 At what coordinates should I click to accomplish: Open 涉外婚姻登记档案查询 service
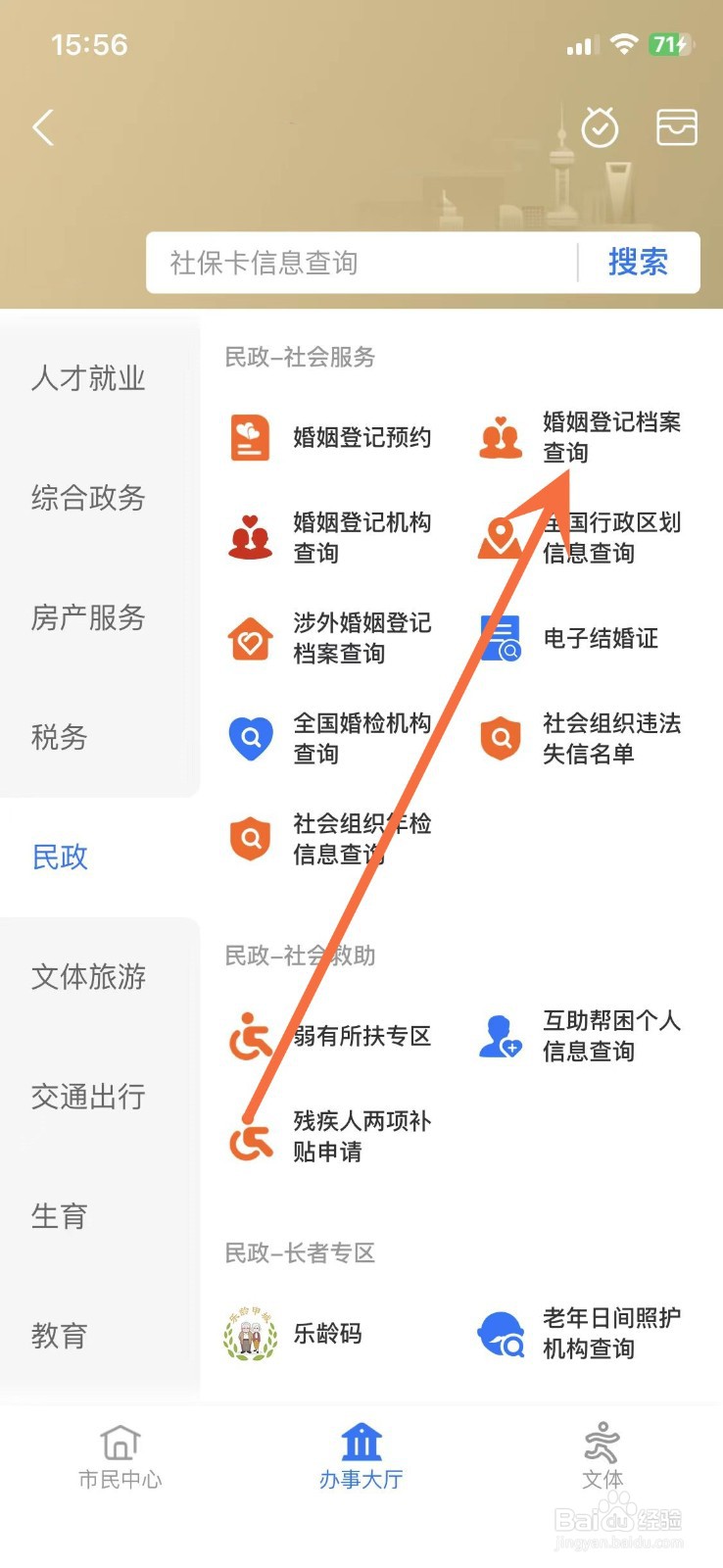251,638
